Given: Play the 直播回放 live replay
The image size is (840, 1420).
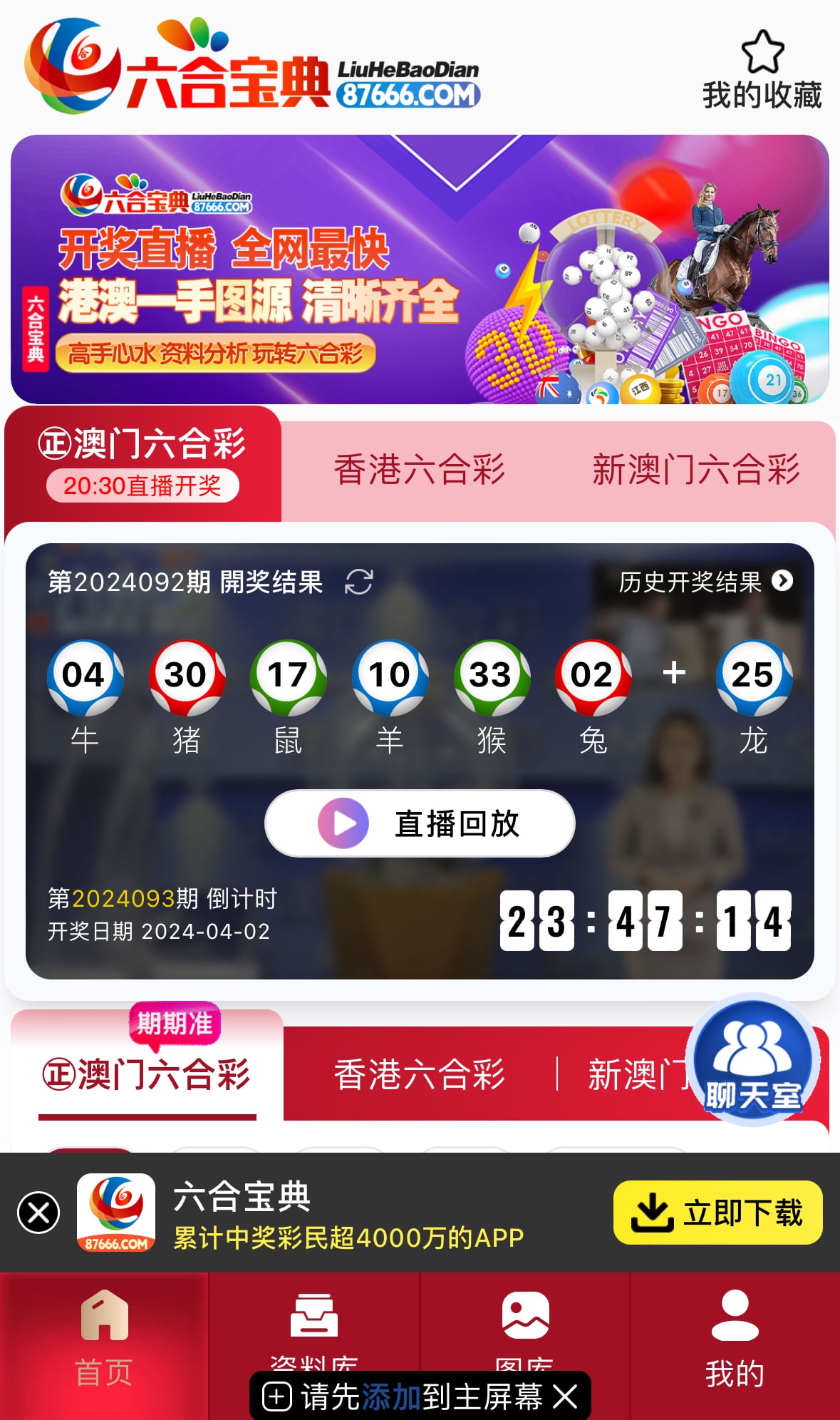Looking at the screenshot, I should [420, 823].
